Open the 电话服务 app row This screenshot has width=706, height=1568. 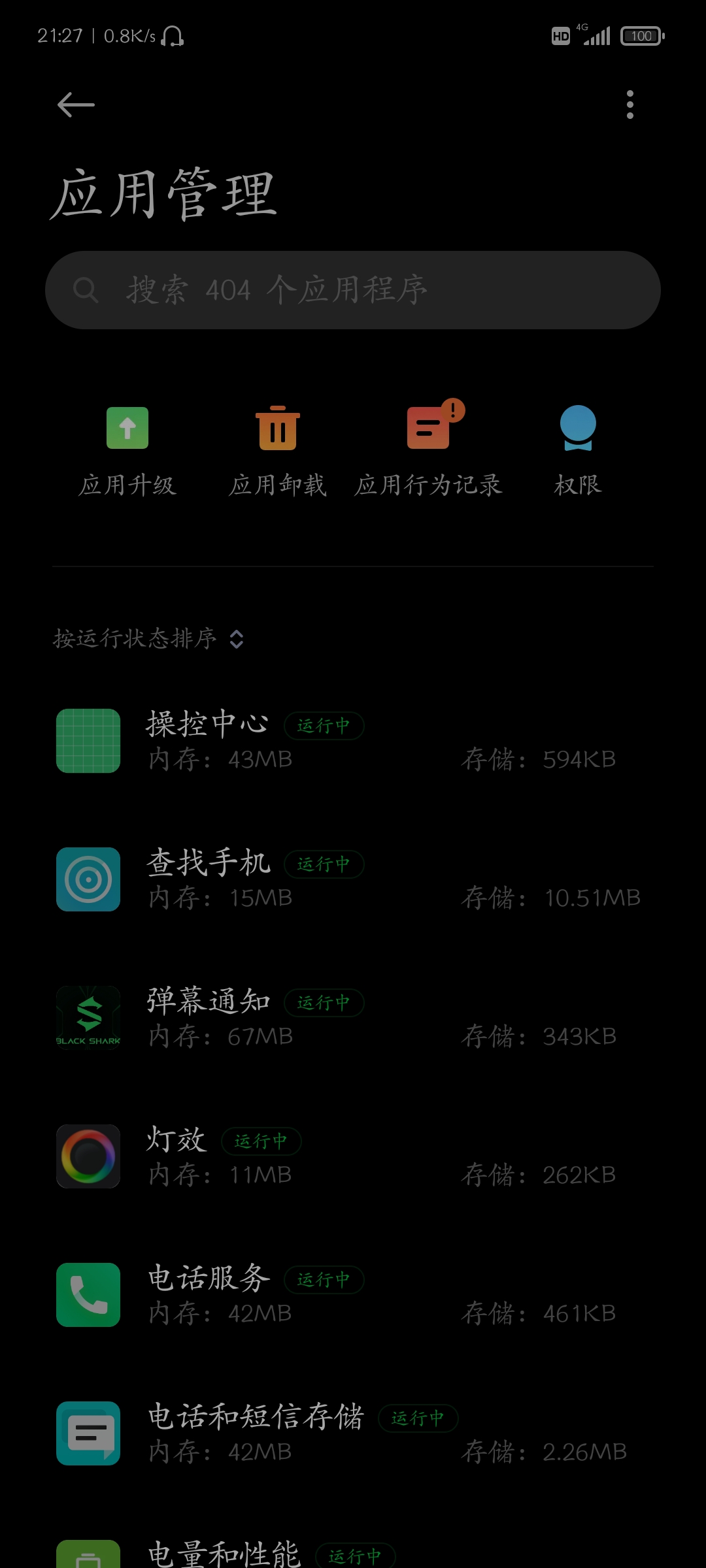pyautogui.click(x=353, y=1296)
